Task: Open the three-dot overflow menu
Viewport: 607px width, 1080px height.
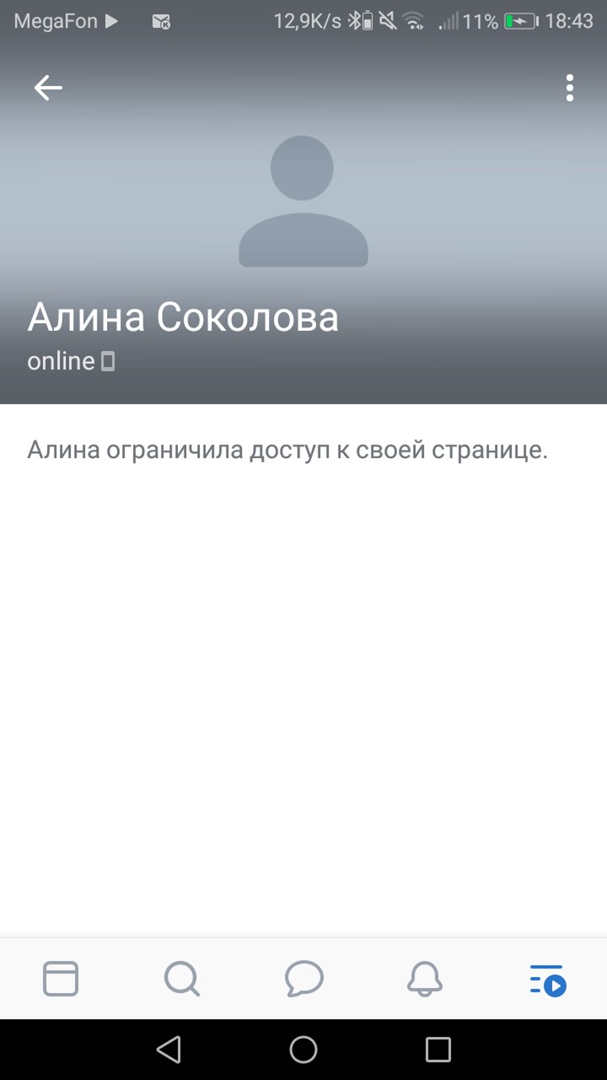Action: [x=569, y=88]
